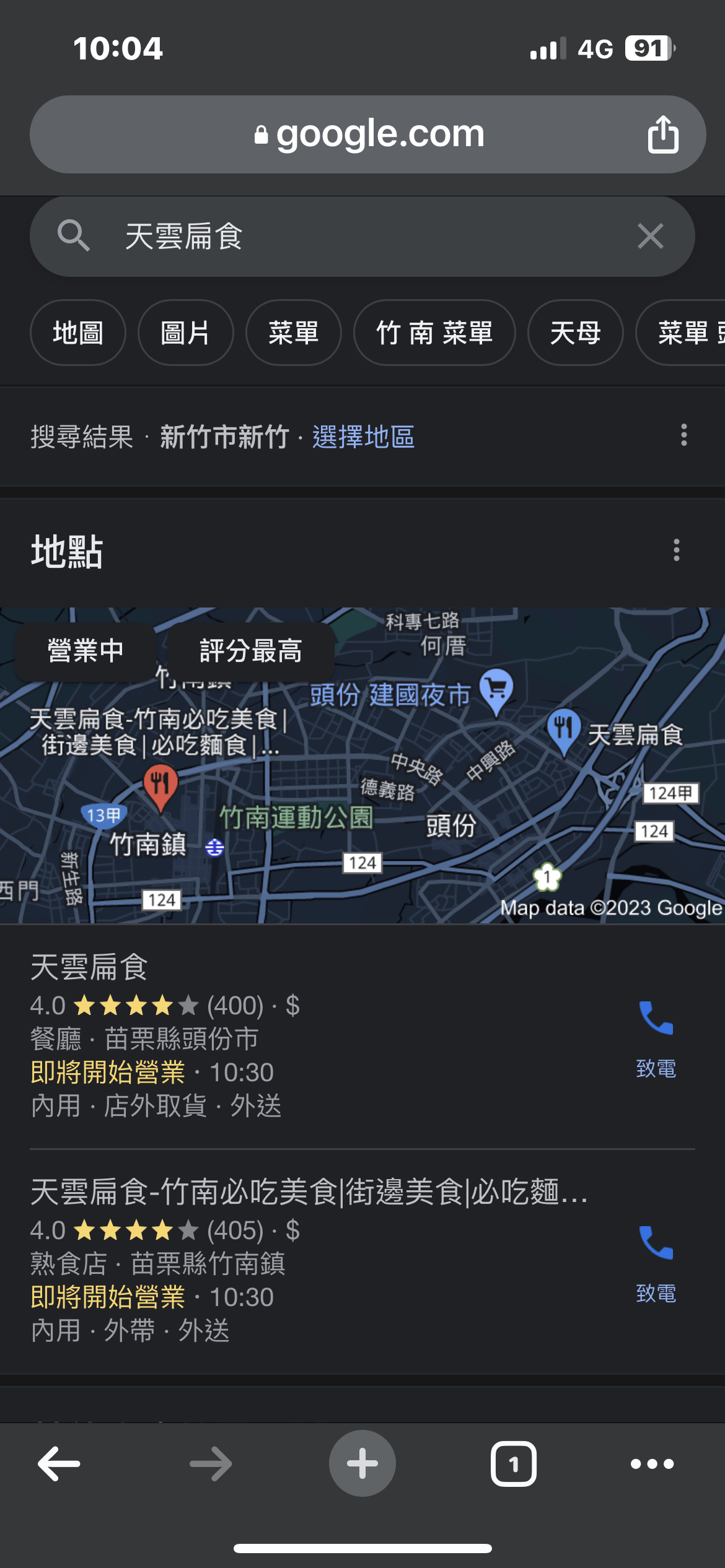The width and height of the screenshot is (725, 1568).
Task: Open a new browser tab
Action: [362, 1463]
